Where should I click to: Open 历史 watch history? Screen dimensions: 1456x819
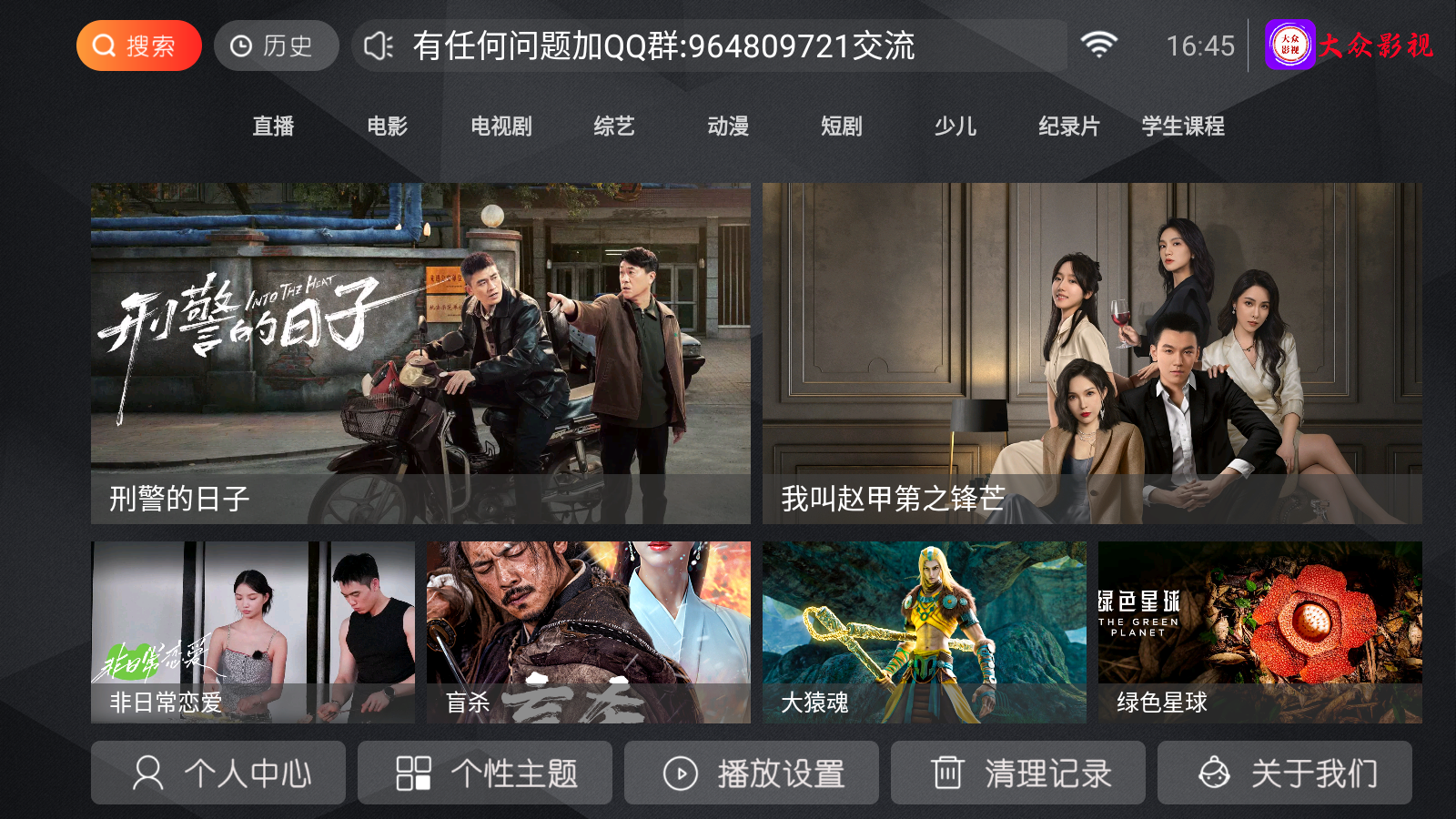pos(276,45)
